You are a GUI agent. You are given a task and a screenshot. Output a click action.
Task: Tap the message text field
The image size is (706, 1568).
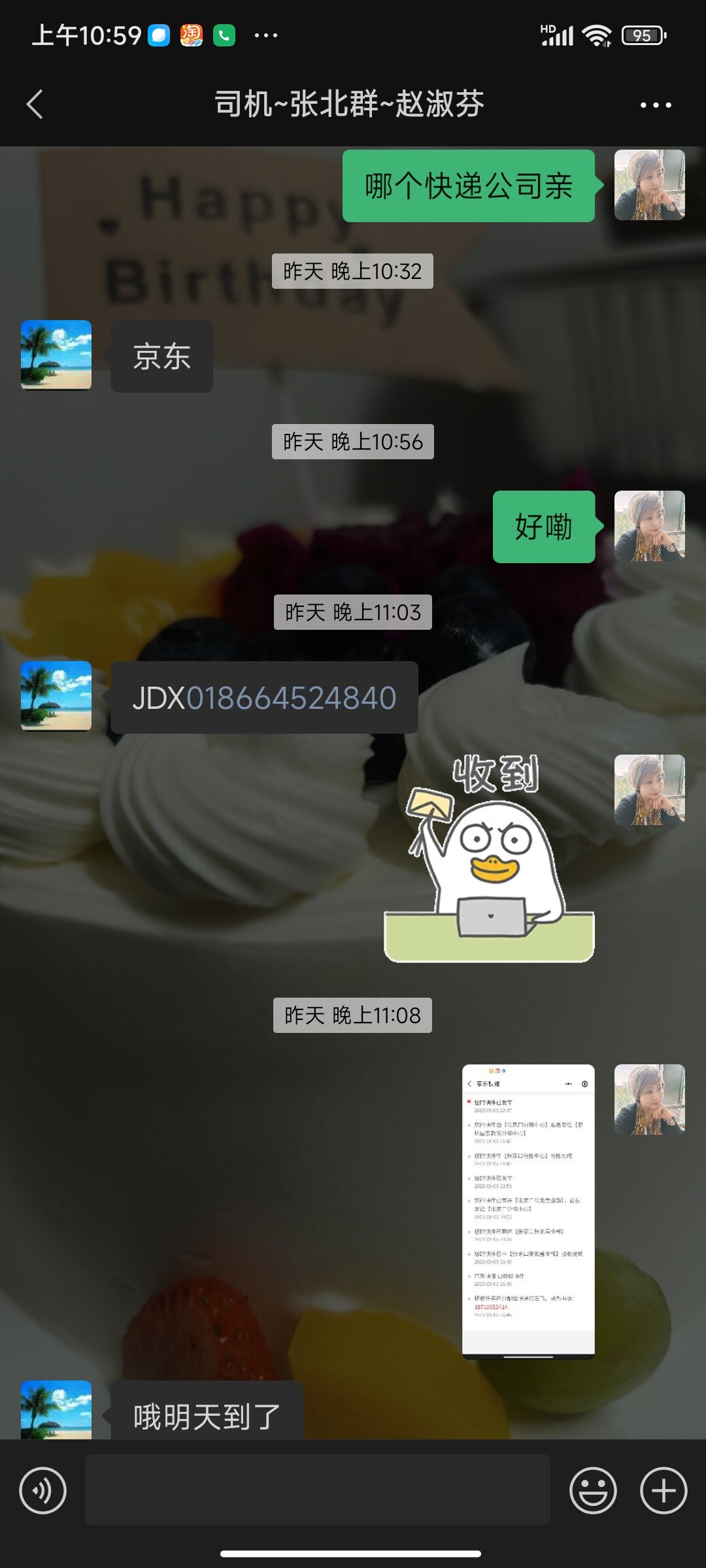pos(317,1490)
